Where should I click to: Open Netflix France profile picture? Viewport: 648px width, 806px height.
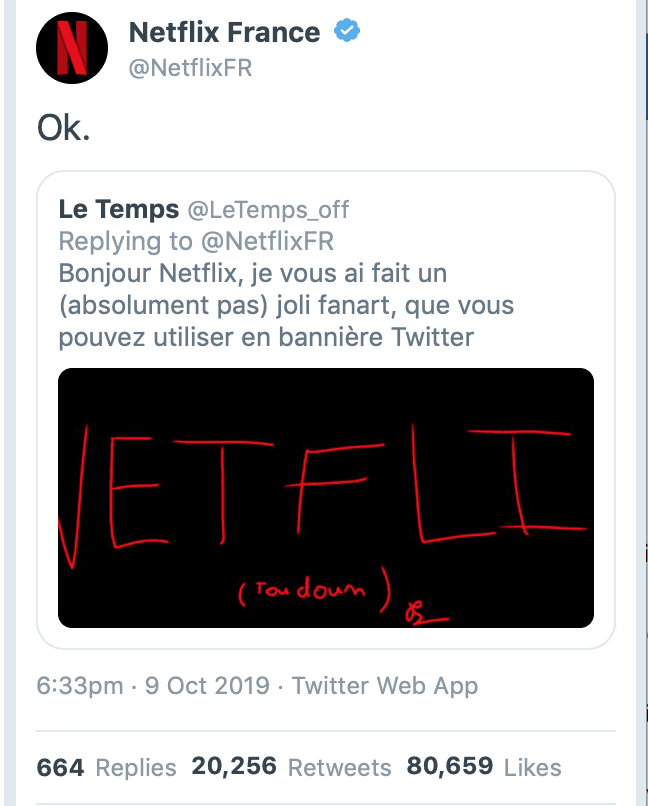(x=72, y=48)
